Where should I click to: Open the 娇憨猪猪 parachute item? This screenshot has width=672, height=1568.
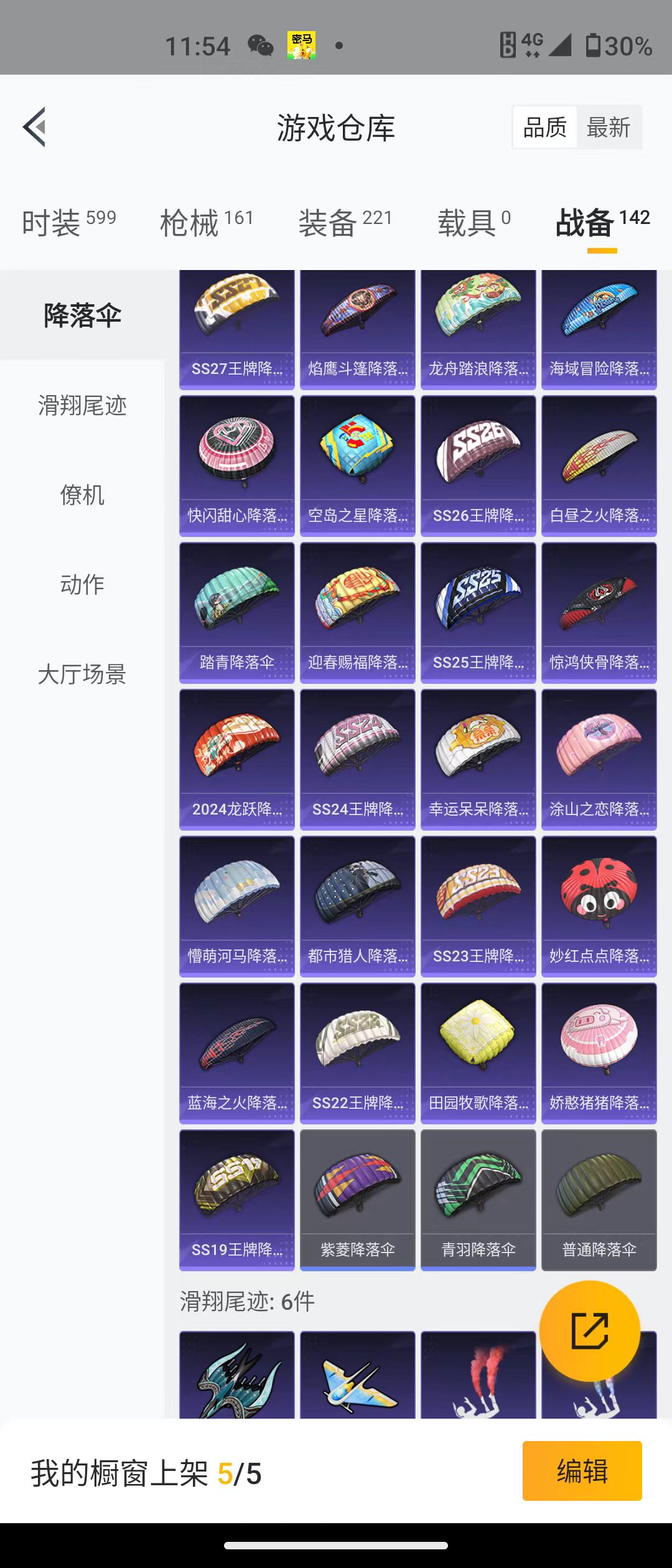[599, 1053]
